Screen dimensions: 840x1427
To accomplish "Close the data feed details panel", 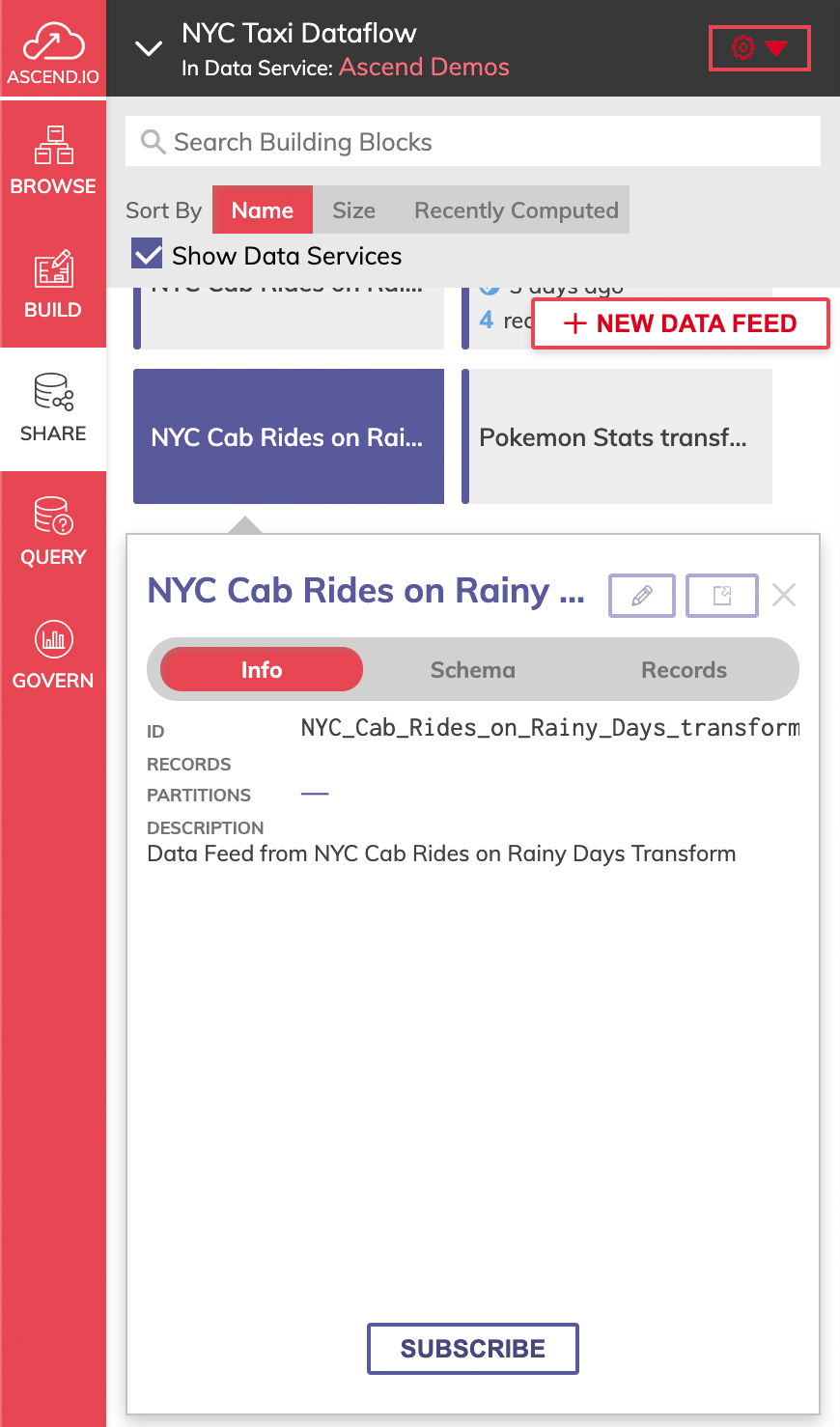I will (784, 595).
